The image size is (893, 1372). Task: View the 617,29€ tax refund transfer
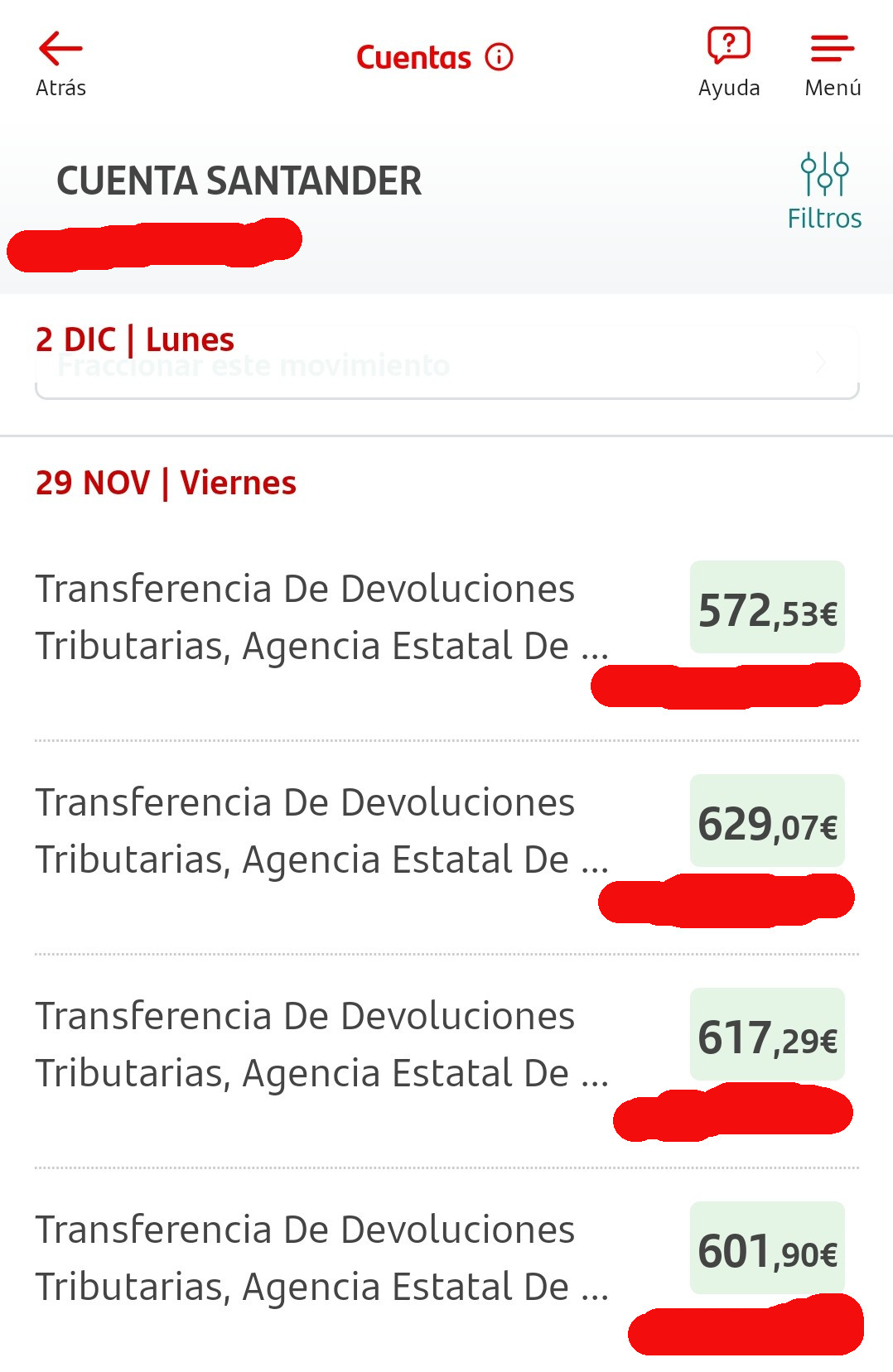tap(321, 1045)
